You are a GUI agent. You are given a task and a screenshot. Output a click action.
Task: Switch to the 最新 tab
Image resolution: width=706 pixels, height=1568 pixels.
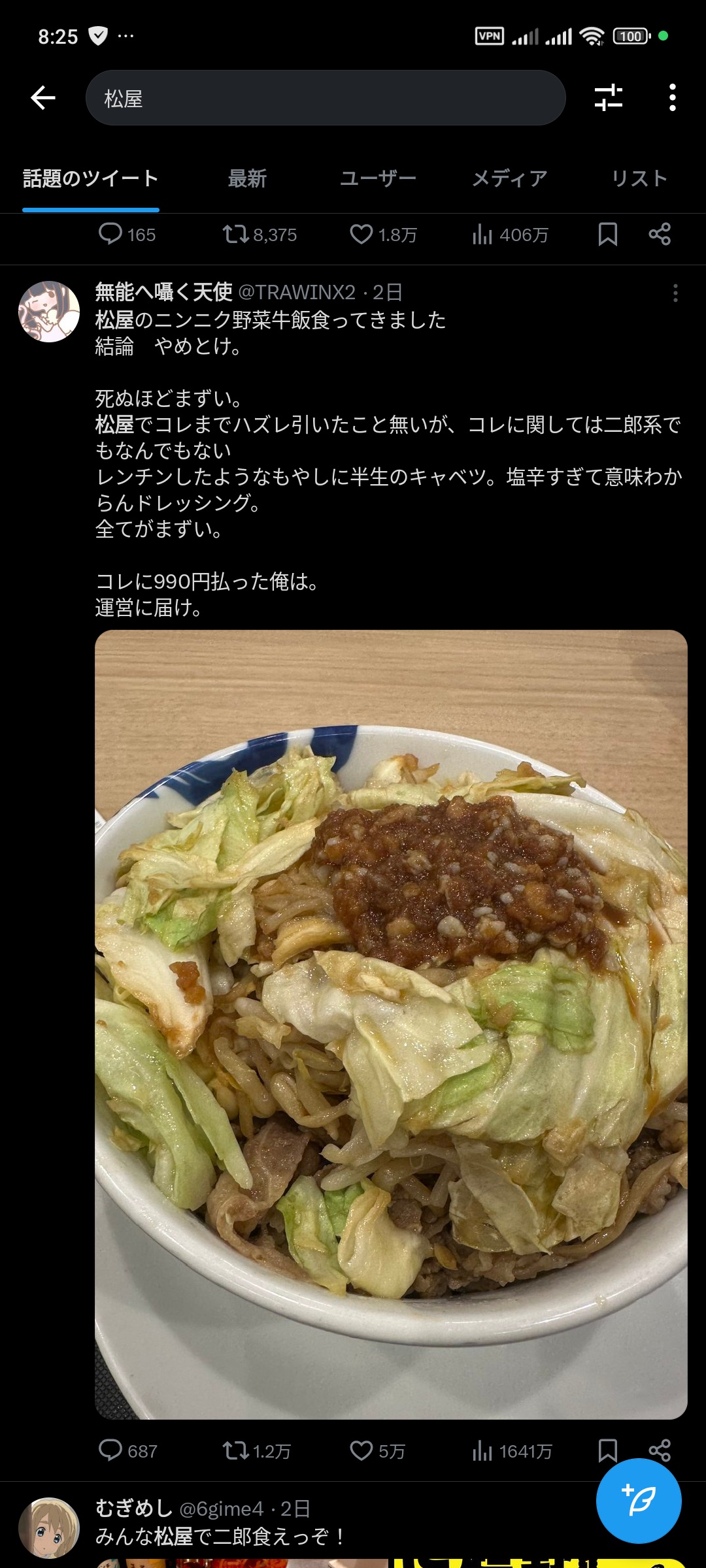[247, 178]
